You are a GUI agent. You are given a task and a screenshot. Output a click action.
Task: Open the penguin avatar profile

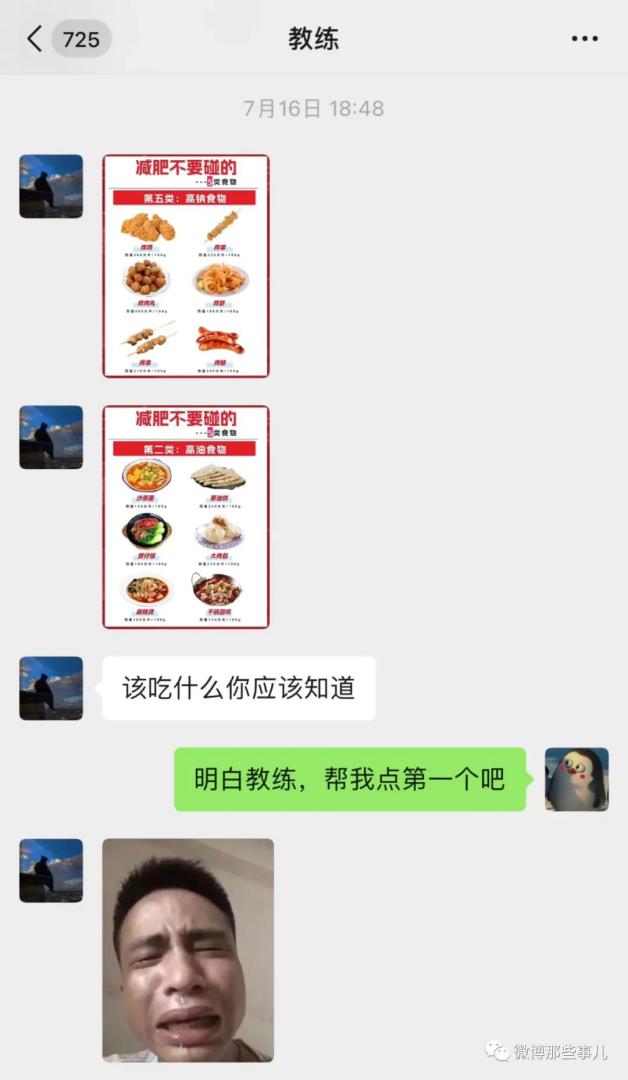[576, 779]
